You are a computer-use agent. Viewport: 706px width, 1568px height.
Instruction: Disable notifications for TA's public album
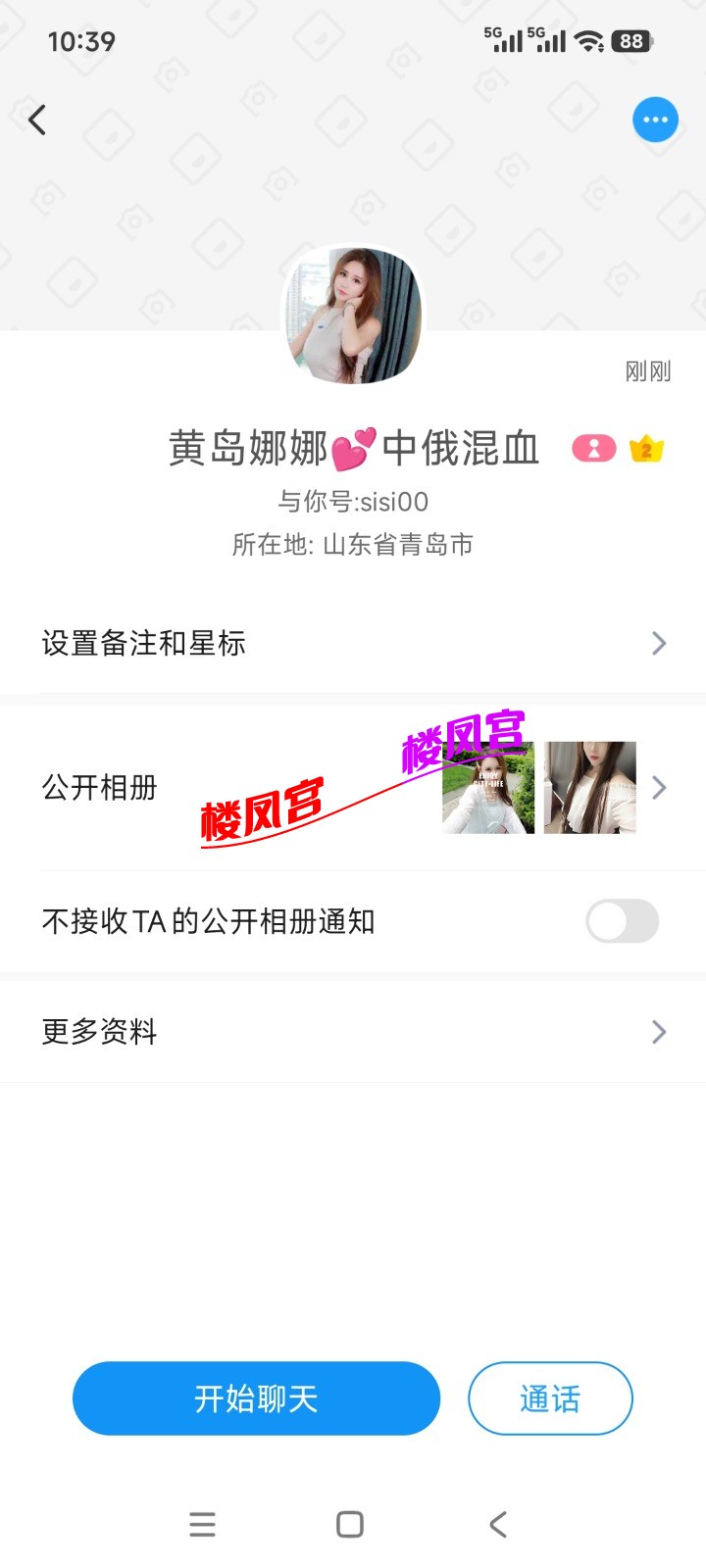click(x=623, y=921)
